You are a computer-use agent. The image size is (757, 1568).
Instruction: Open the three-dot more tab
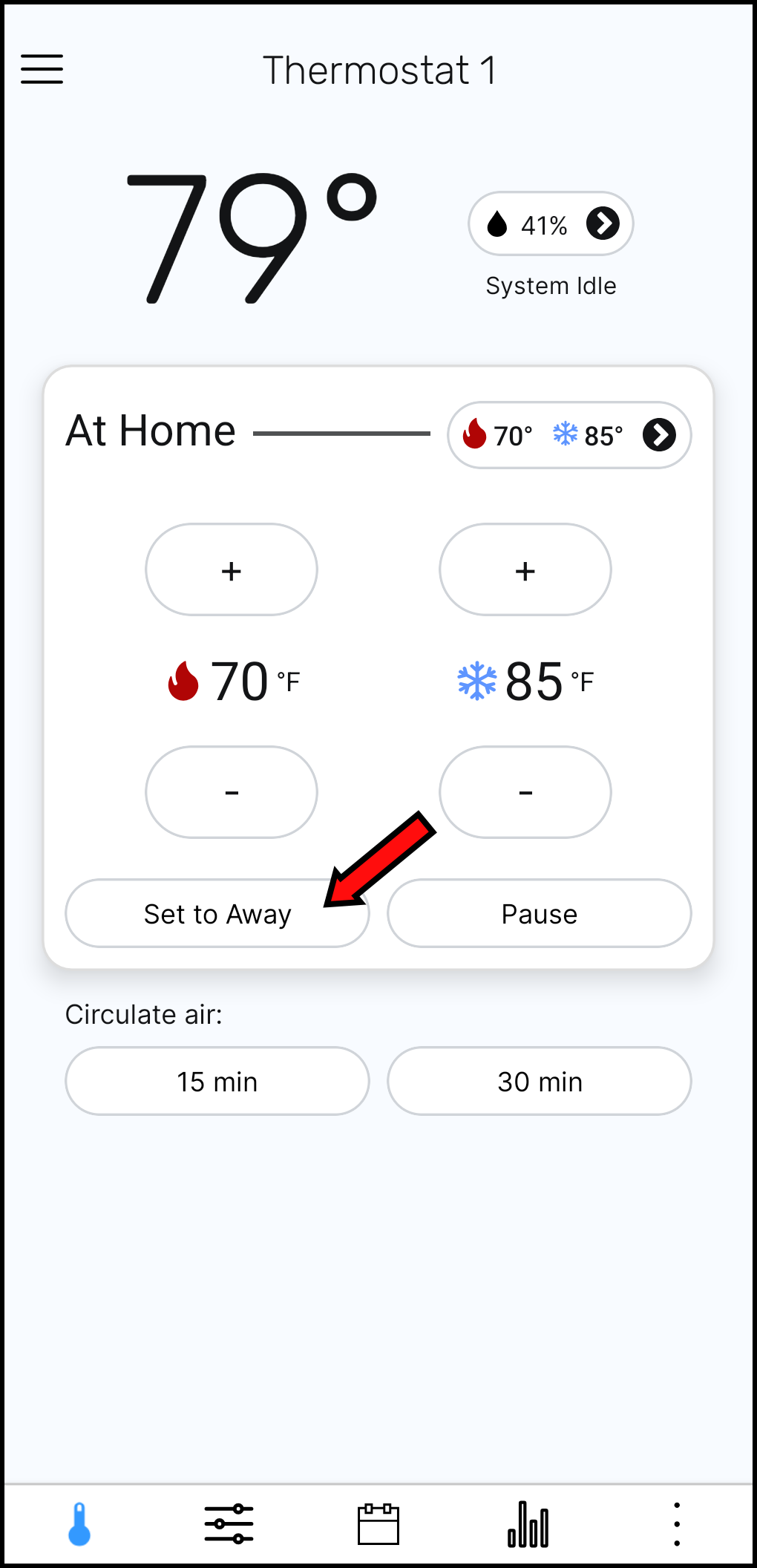point(677,1524)
